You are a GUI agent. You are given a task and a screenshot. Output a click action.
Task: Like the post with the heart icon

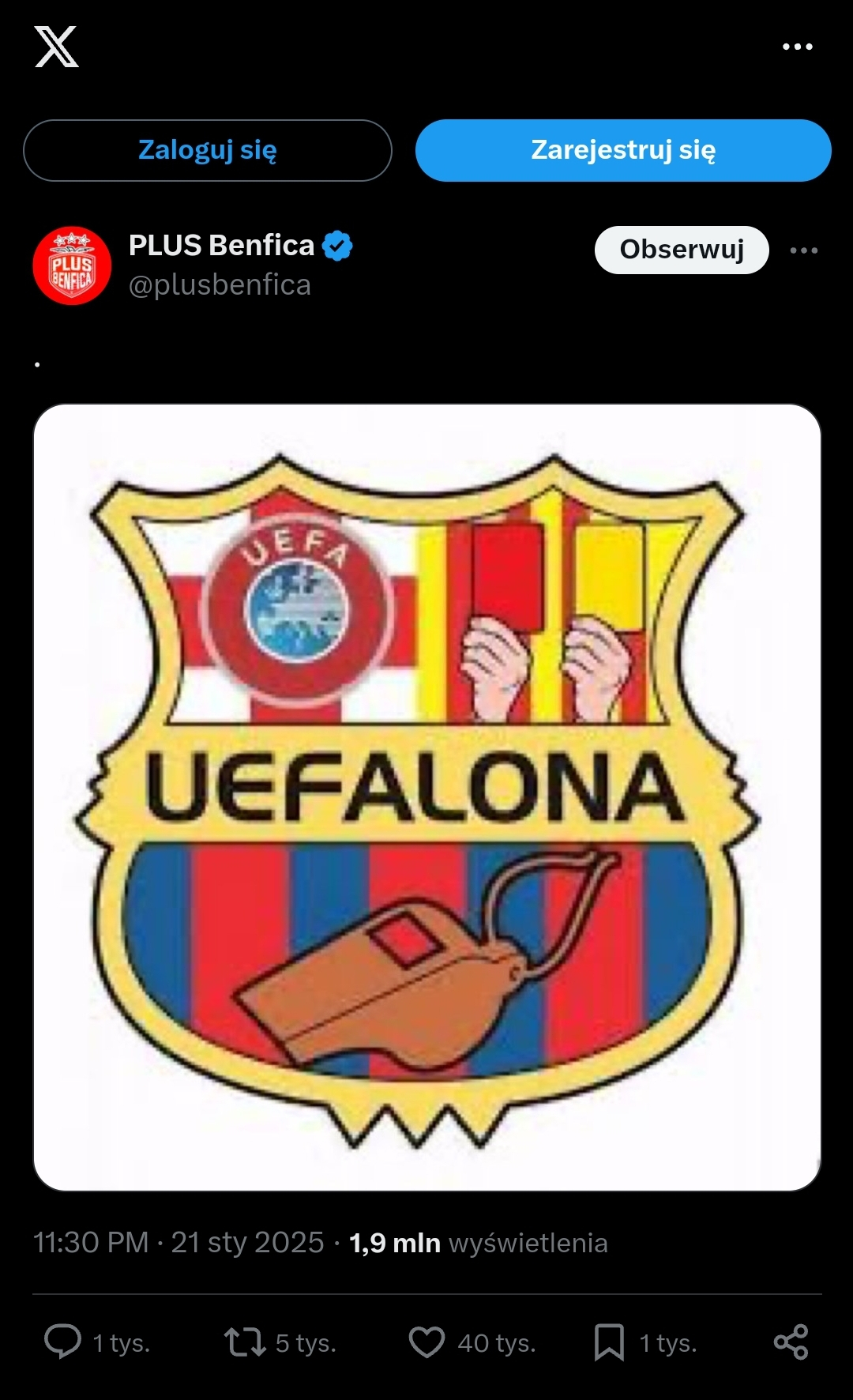(427, 1342)
